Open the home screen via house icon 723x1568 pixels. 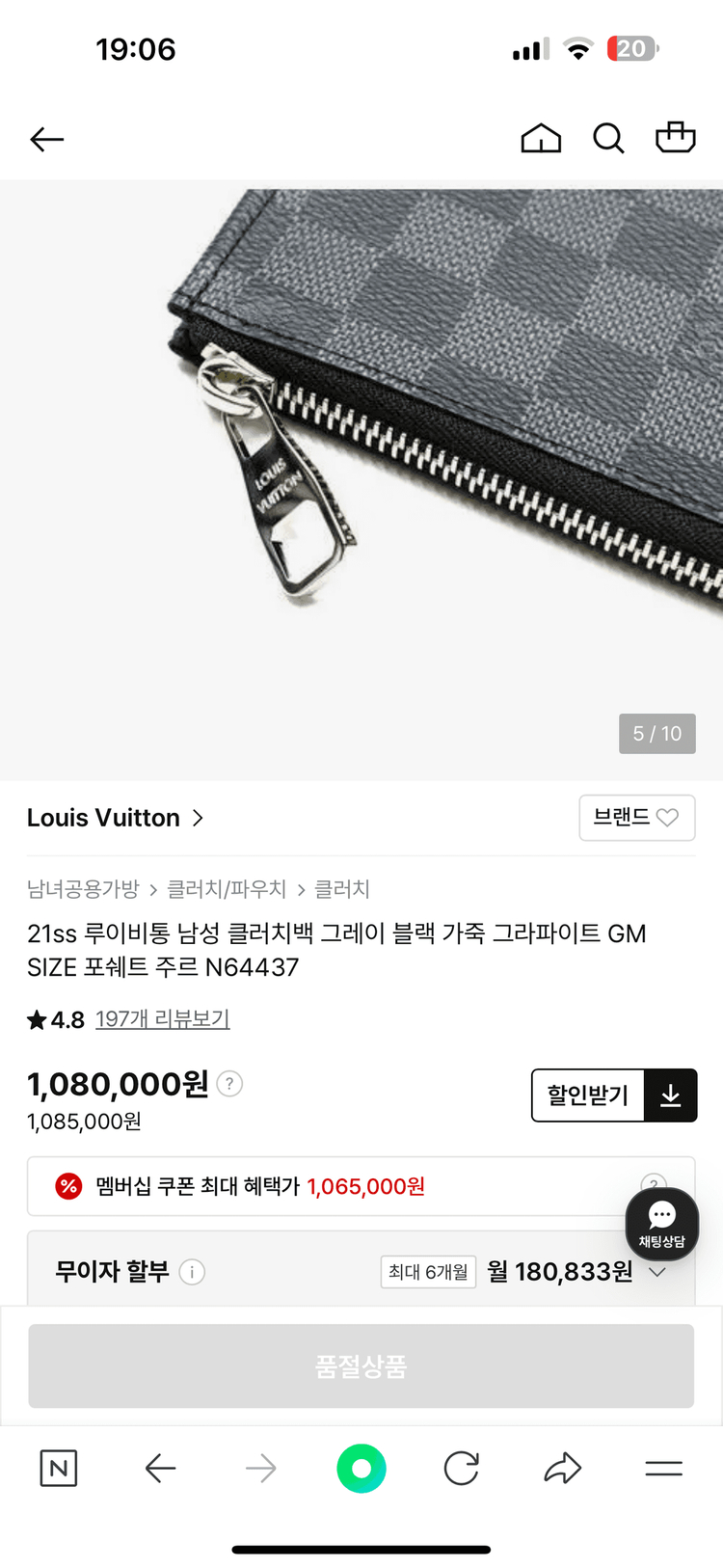click(541, 138)
